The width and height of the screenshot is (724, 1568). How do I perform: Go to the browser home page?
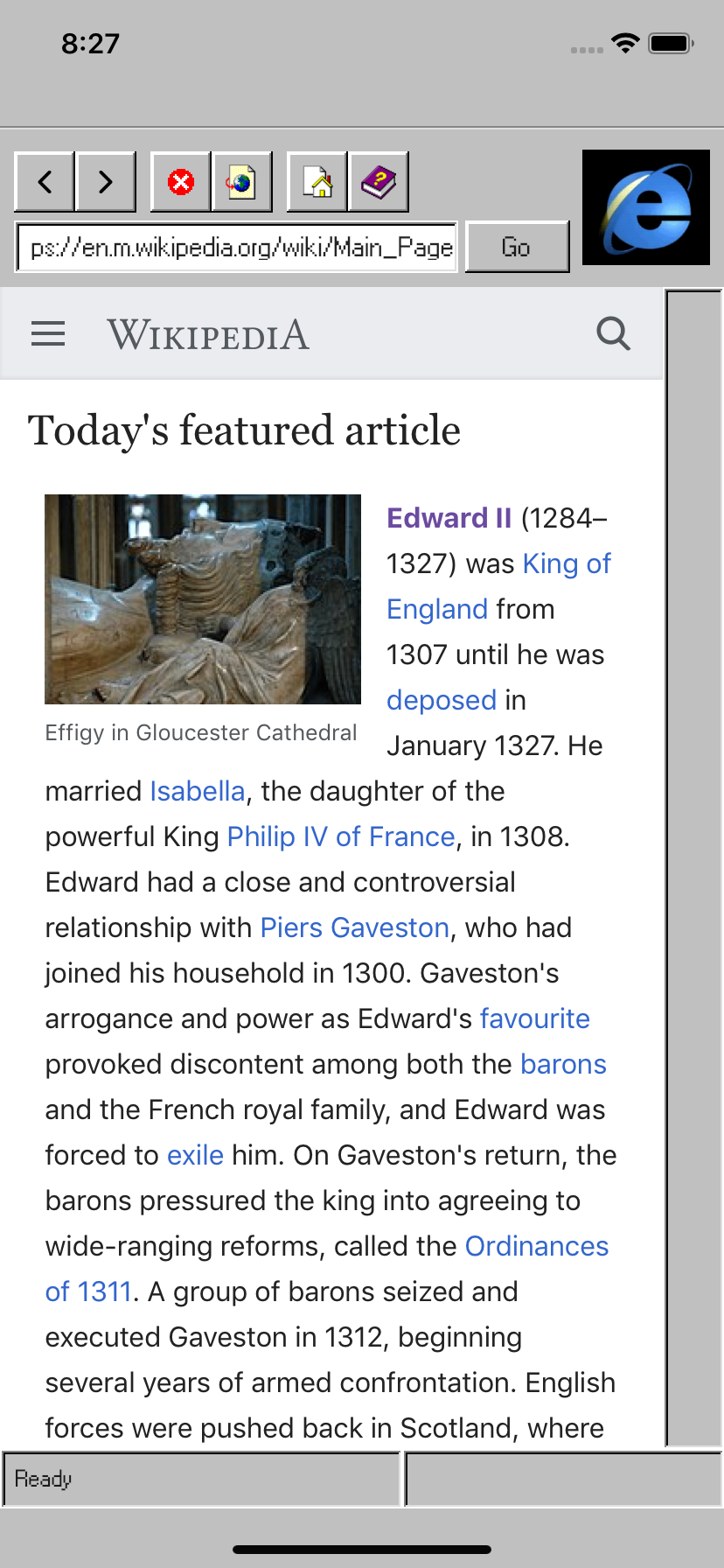pos(317,182)
